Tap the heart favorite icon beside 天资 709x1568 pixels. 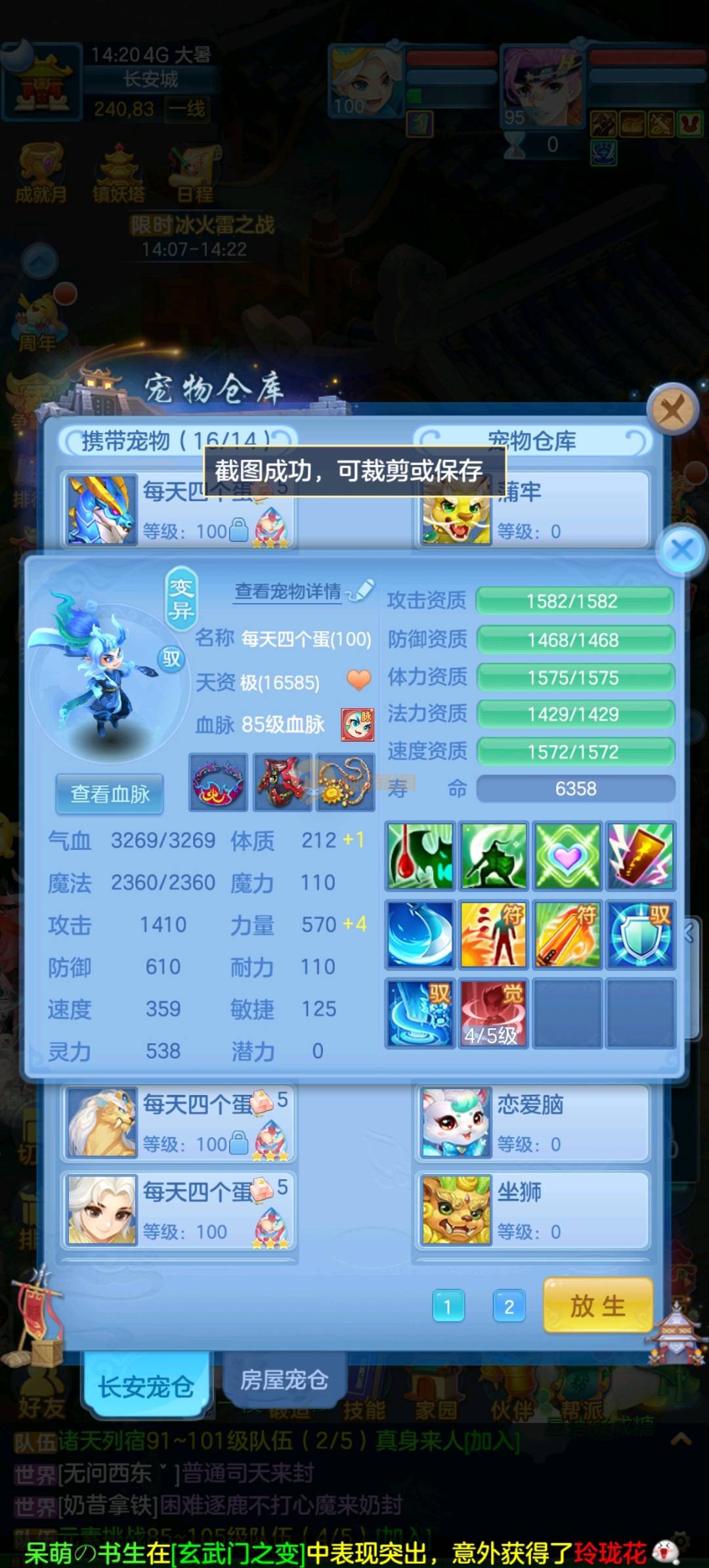point(358,681)
